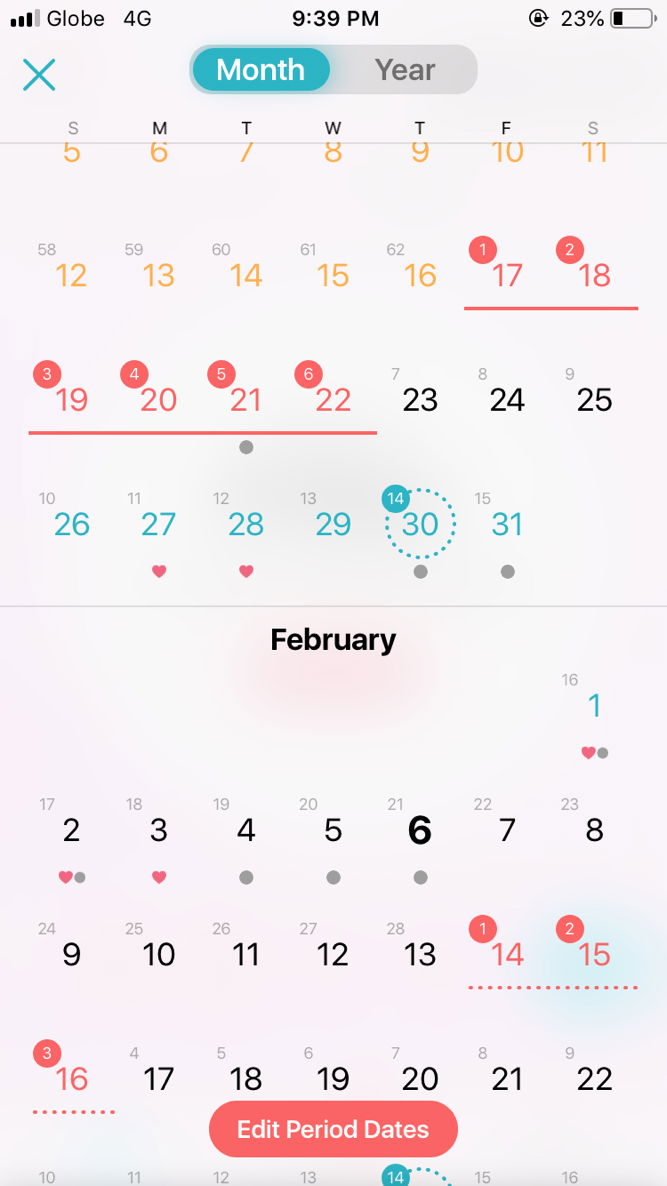667x1186 pixels.
Task: Select January 25 on the calendar
Action: coord(594,400)
